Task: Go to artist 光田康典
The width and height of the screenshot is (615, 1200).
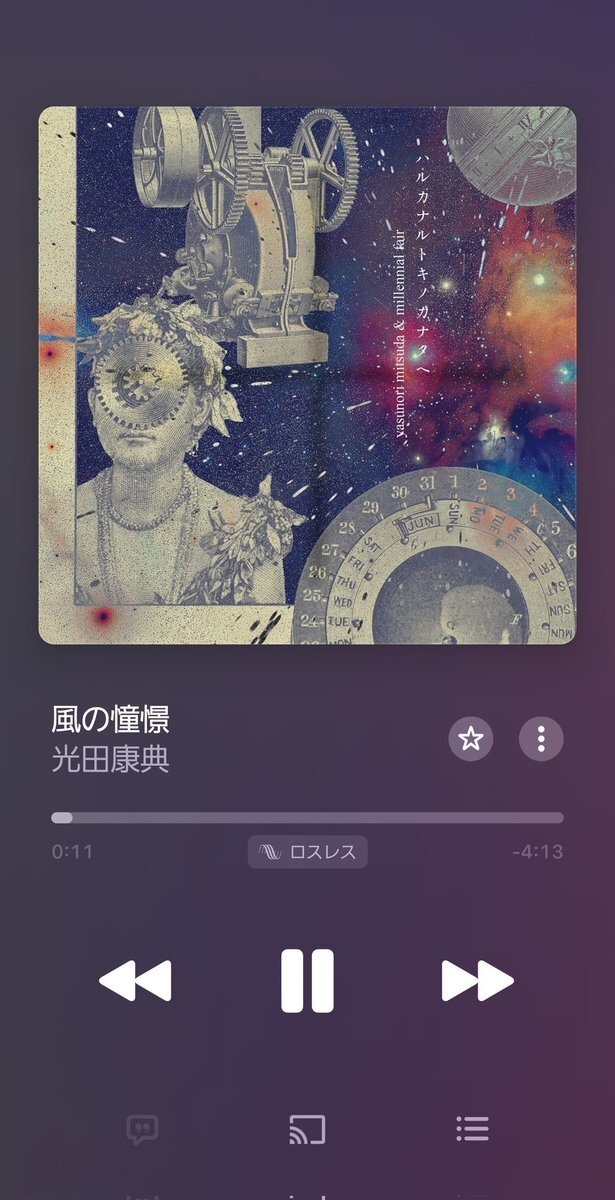Action: pyautogui.click(x=111, y=759)
